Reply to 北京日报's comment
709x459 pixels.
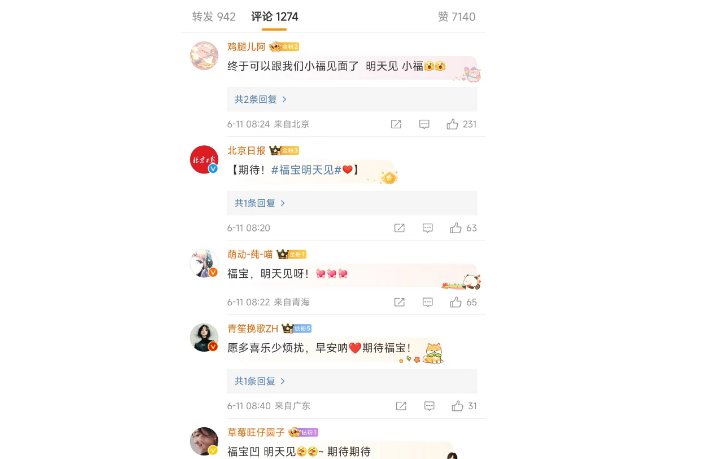pos(428,228)
